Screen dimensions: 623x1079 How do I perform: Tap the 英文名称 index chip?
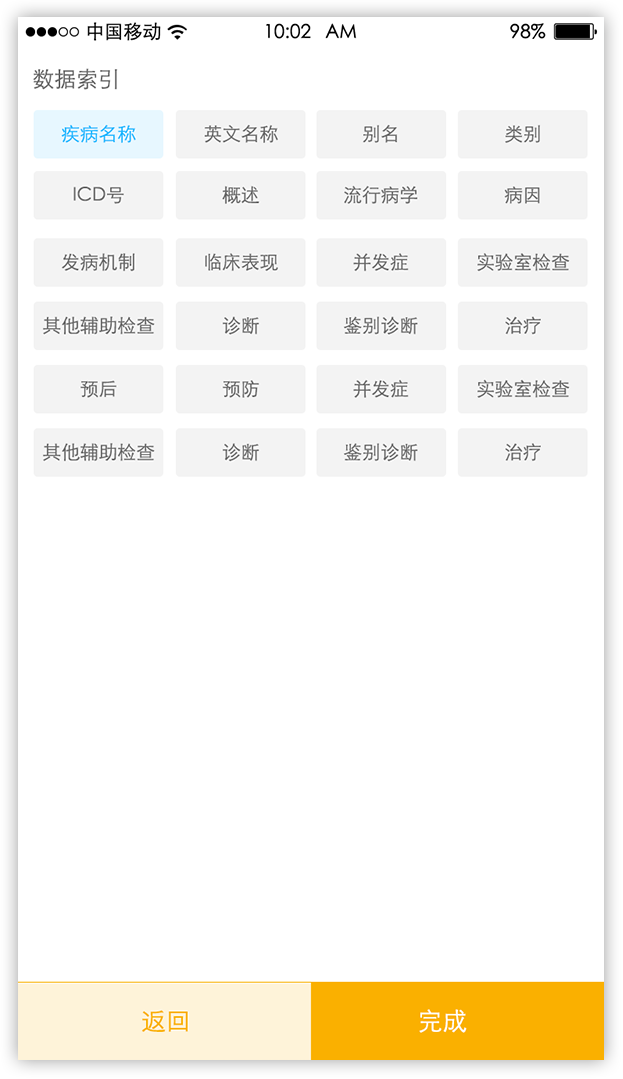point(240,134)
